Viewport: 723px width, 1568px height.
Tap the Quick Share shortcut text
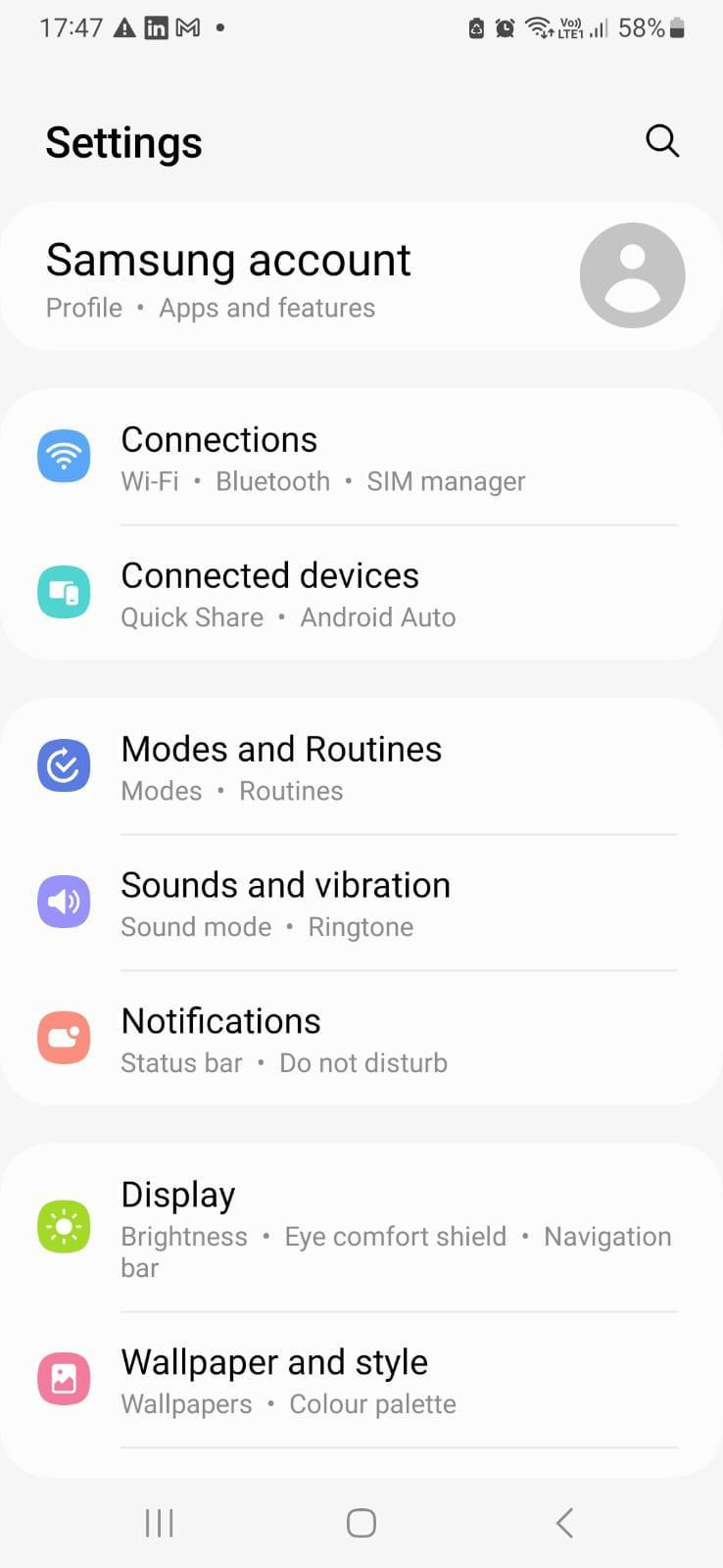[x=191, y=617]
